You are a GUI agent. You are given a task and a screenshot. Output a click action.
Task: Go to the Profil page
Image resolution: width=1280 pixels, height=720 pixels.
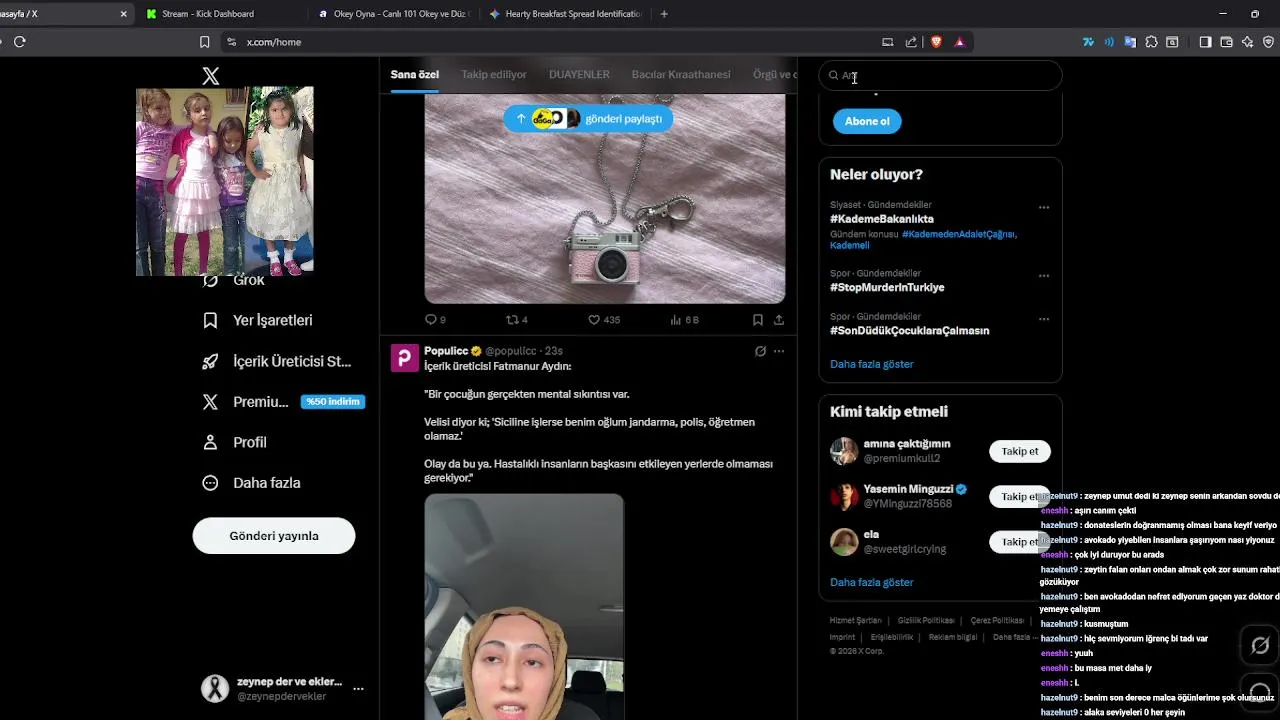coord(249,442)
